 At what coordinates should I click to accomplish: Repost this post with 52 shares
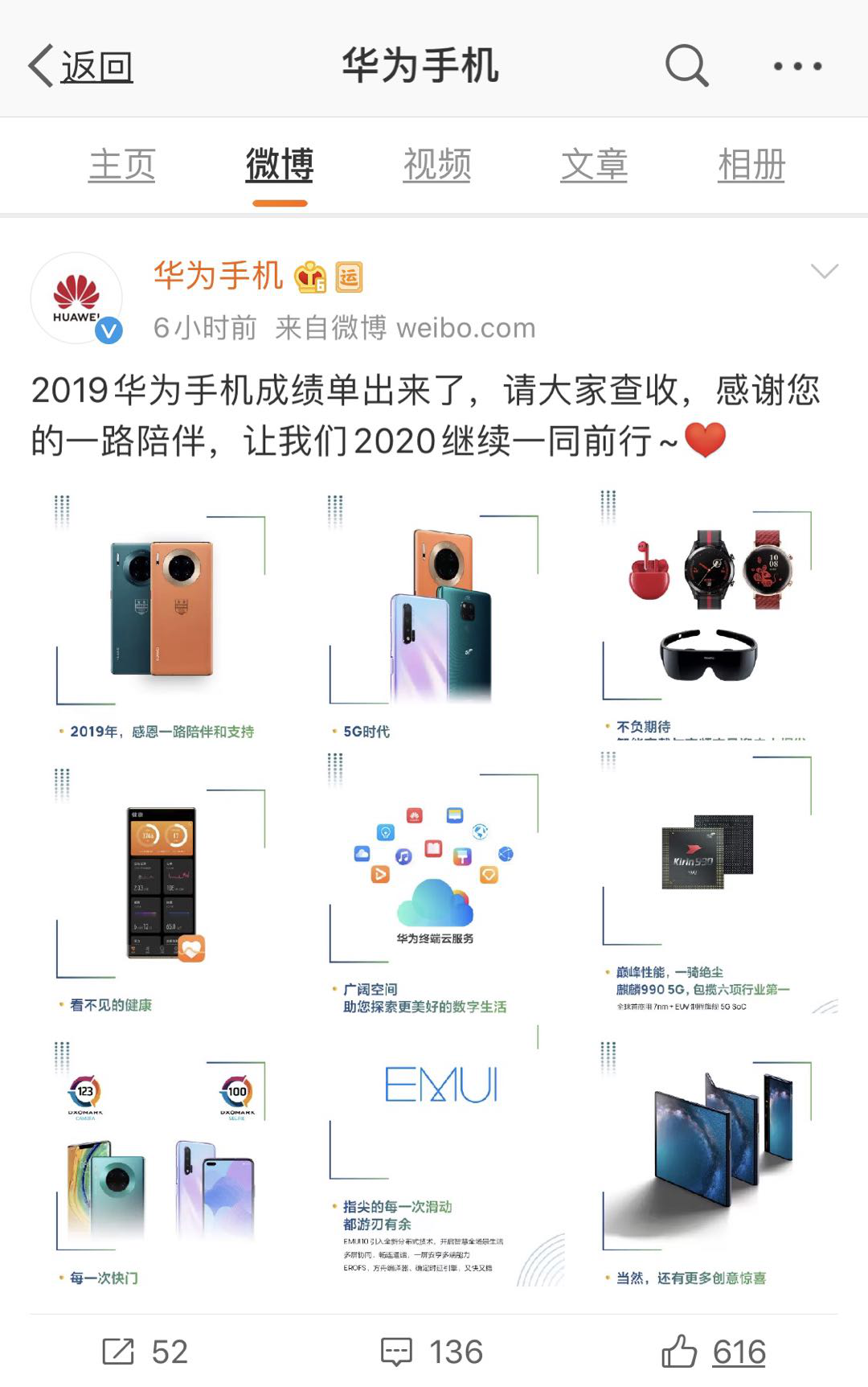click(x=145, y=1352)
